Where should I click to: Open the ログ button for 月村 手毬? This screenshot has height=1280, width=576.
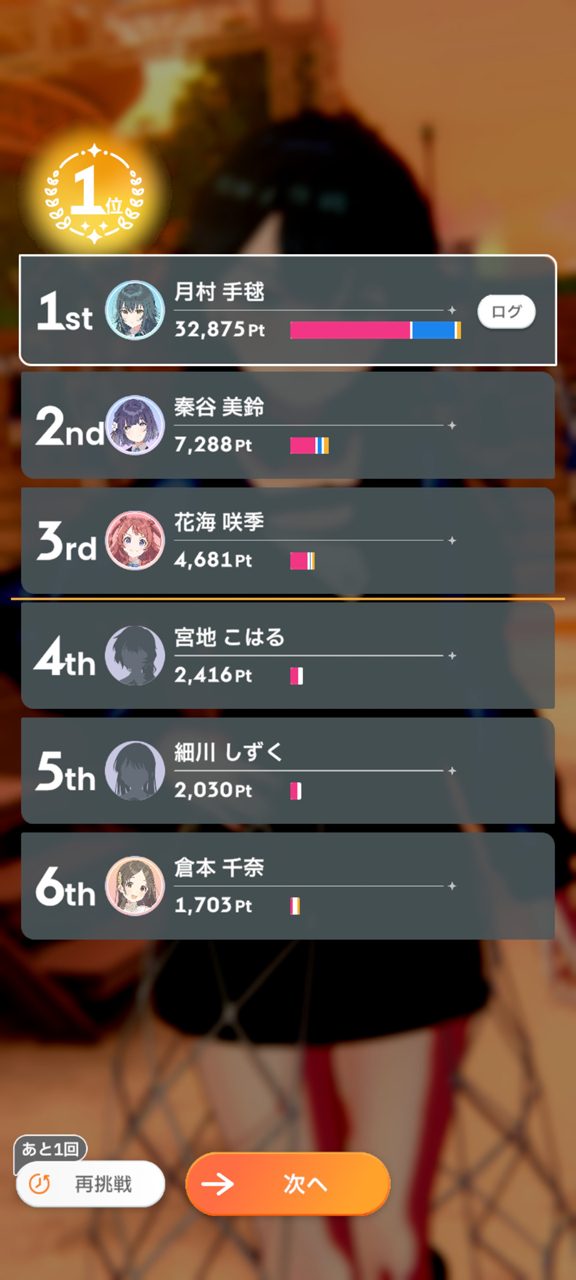coord(506,312)
